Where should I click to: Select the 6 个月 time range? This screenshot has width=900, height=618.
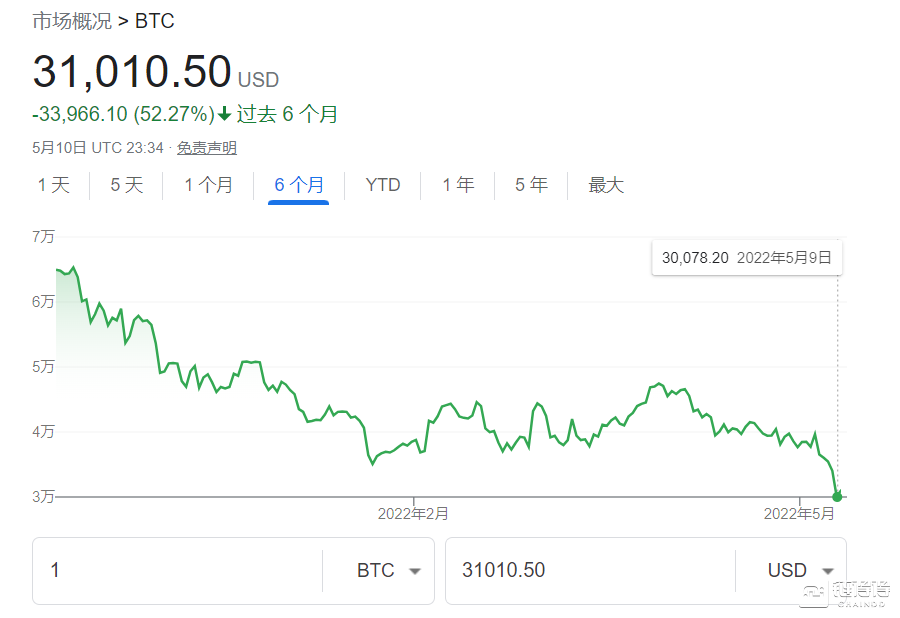pyautogui.click(x=298, y=185)
